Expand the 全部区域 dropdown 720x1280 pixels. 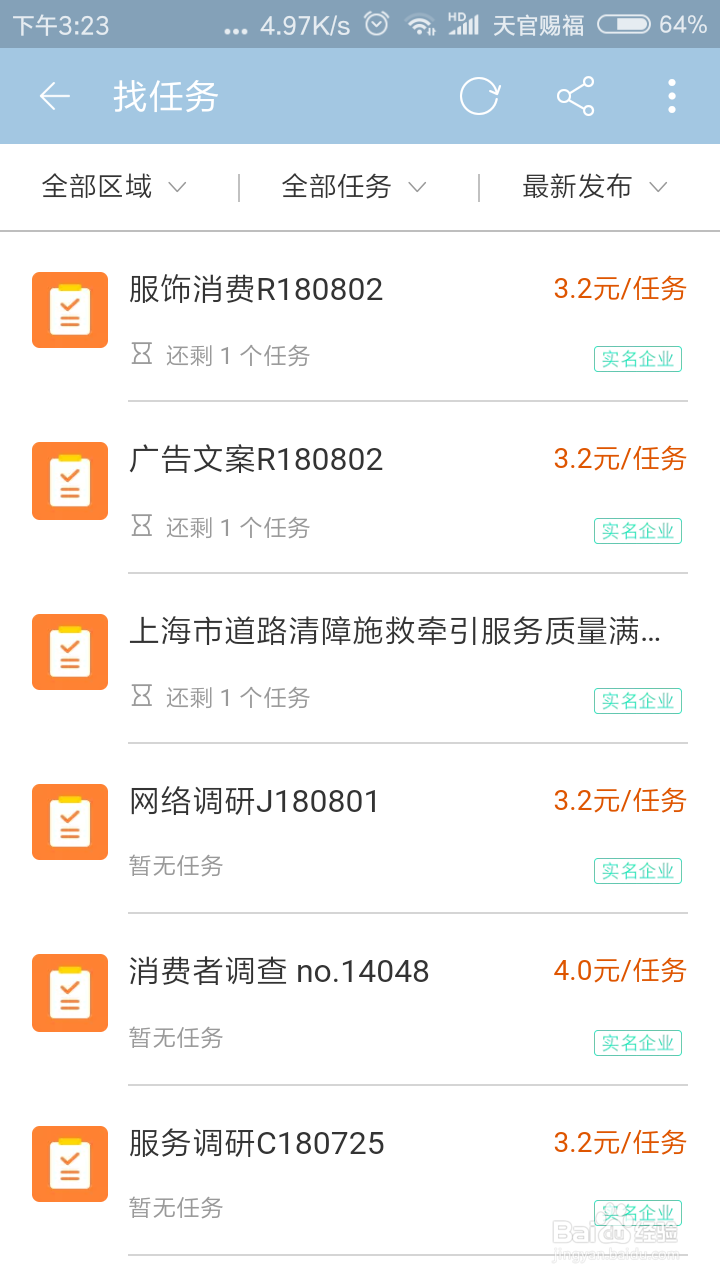click(114, 187)
